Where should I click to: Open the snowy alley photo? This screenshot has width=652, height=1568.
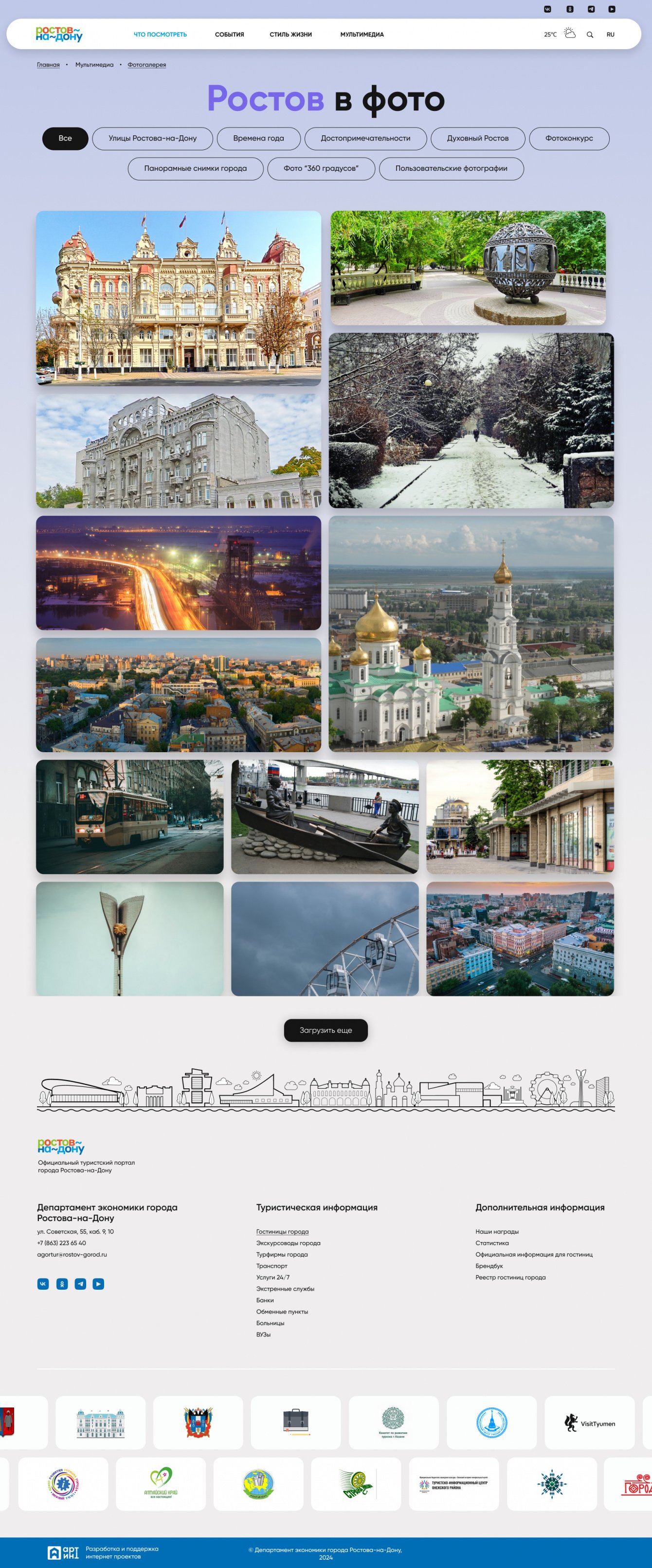471,420
